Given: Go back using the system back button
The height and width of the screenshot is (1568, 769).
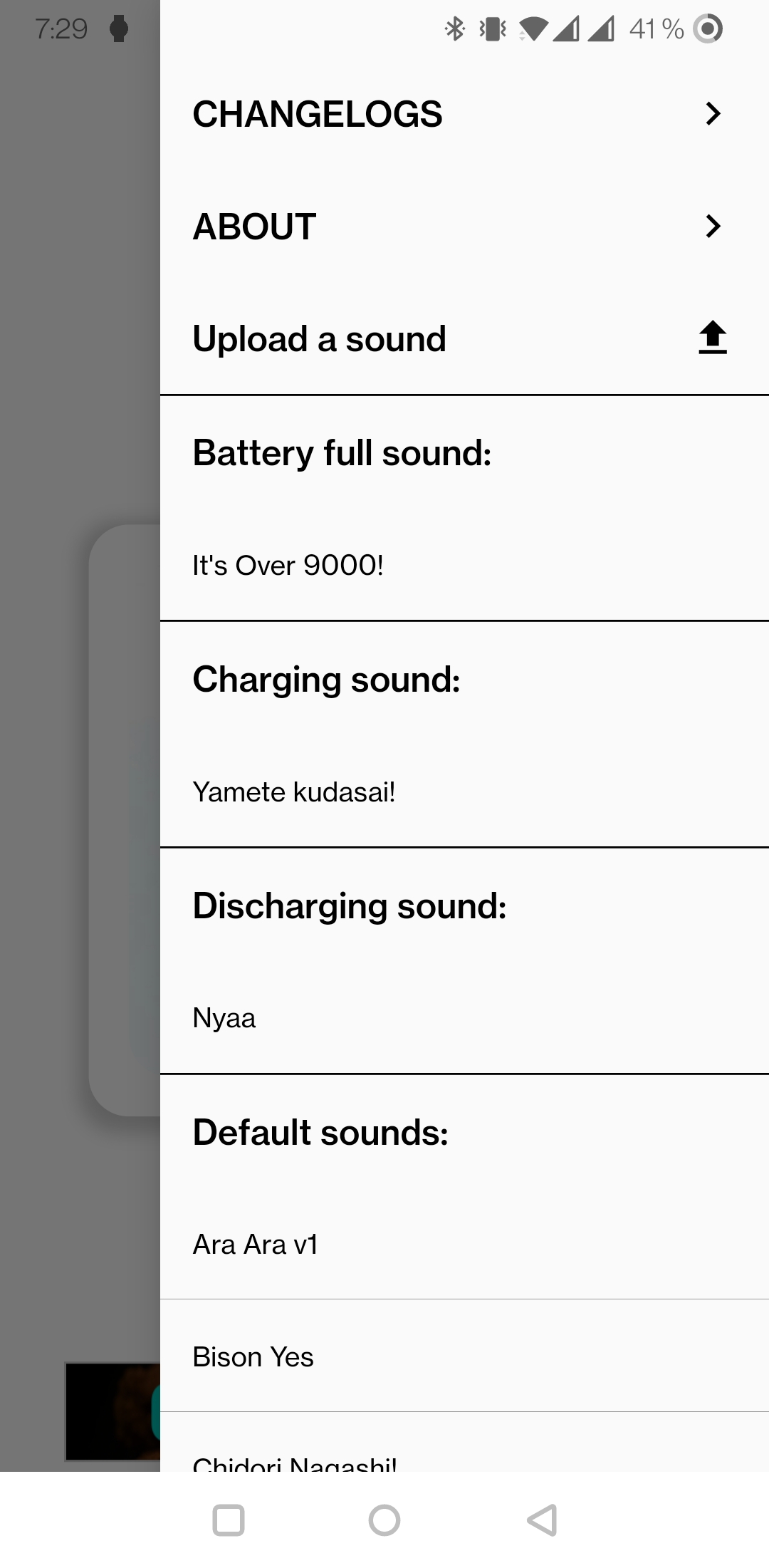Looking at the screenshot, I should click(x=542, y=1520).
